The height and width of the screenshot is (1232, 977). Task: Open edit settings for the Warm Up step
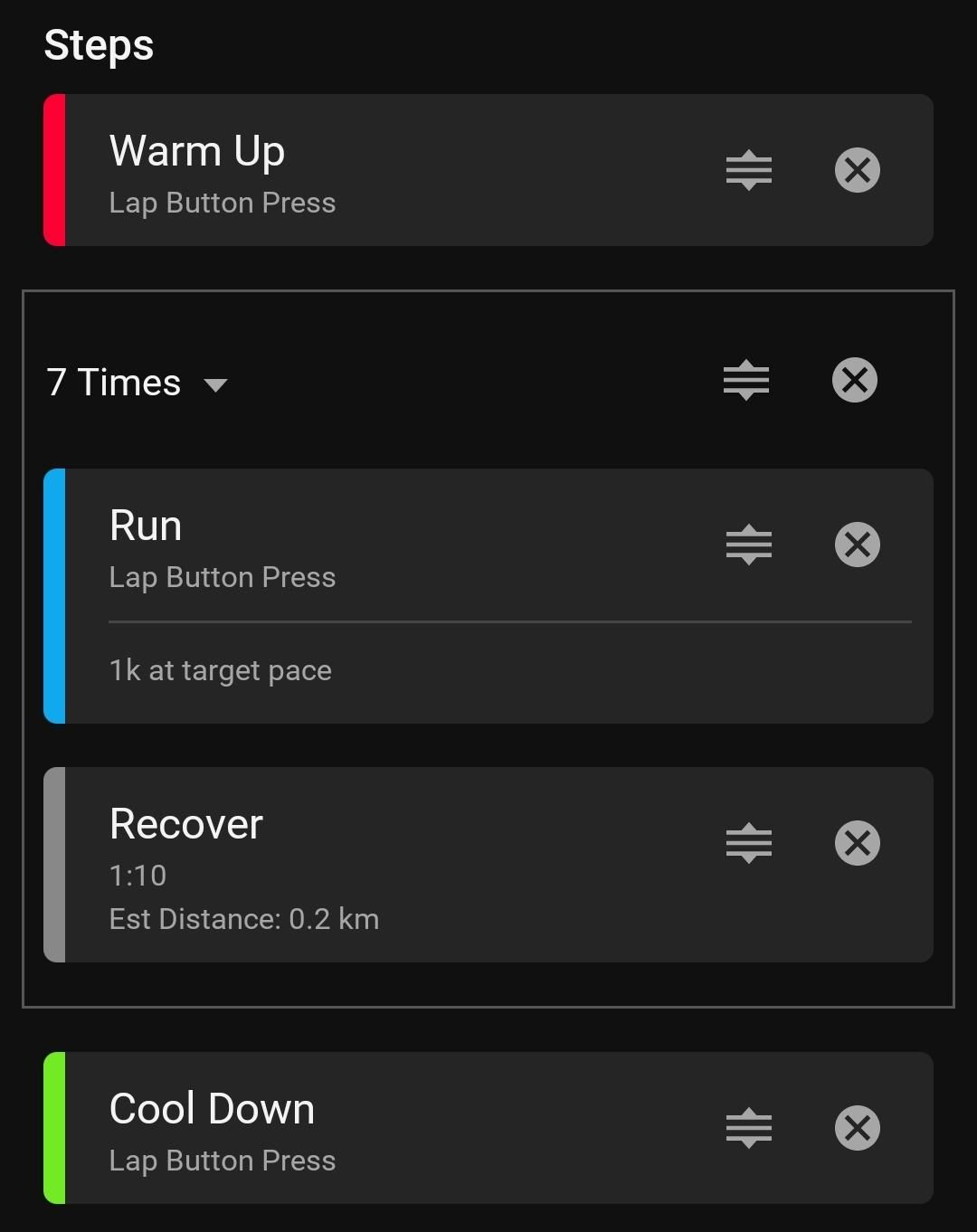pyautogui.click(x=749, y=169)
